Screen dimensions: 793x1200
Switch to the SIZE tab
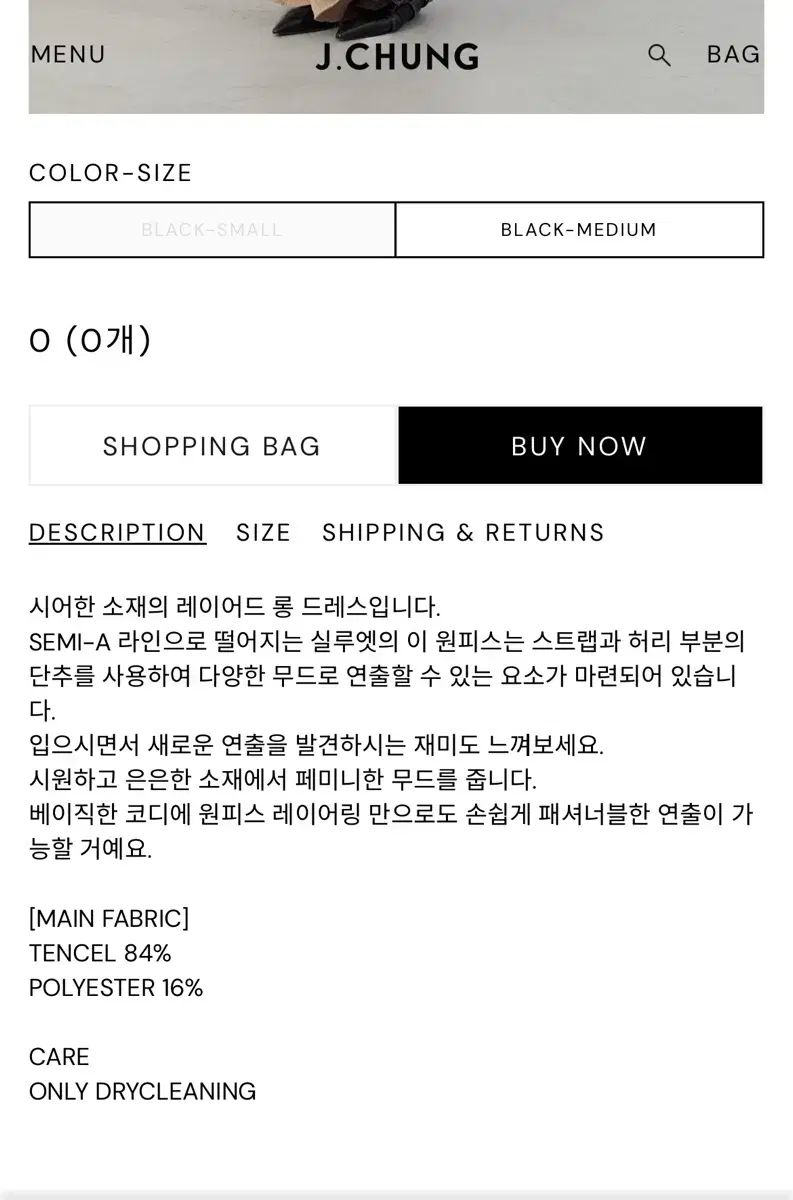click(x=263, y=532)
